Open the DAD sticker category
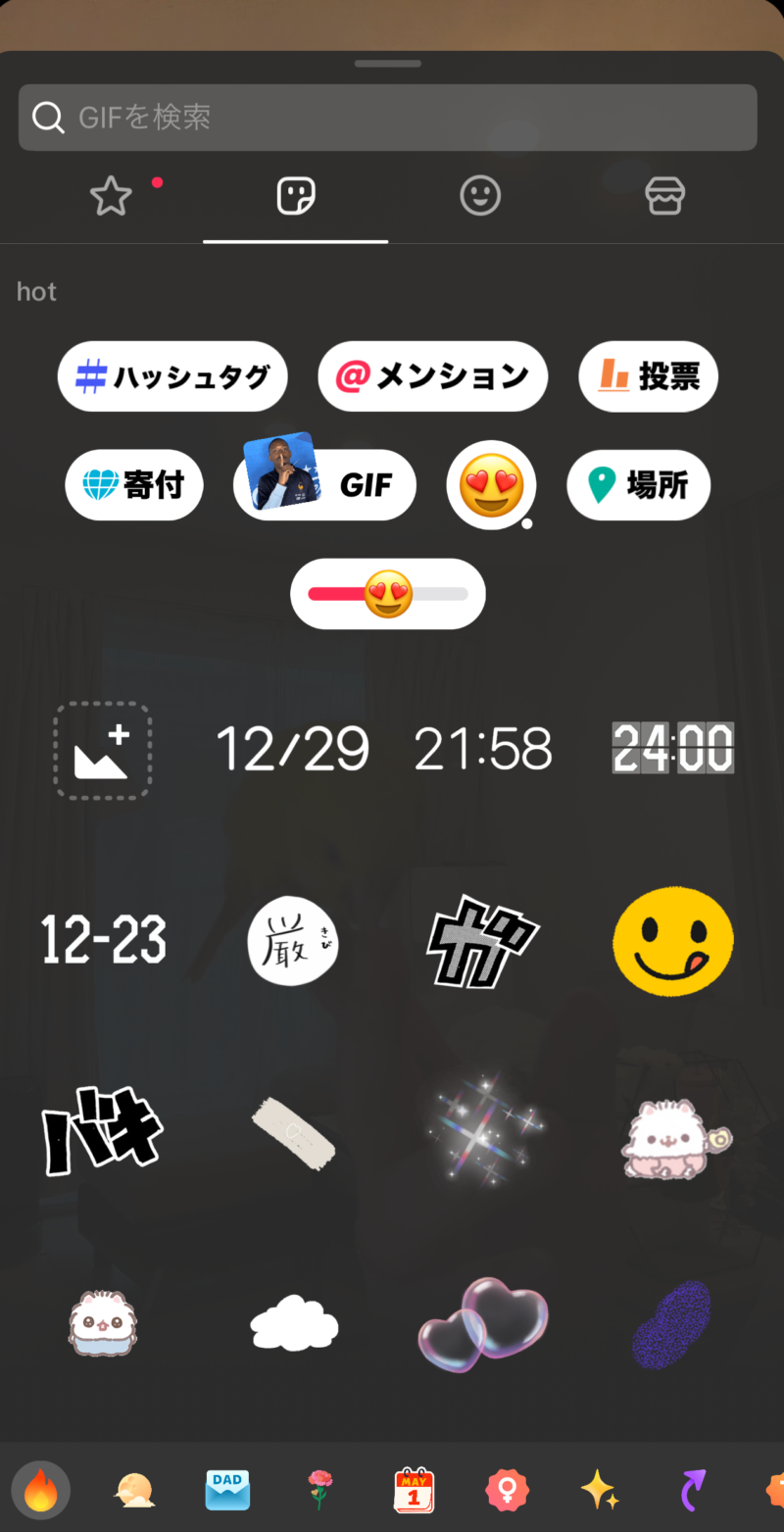 [227, 1490]
